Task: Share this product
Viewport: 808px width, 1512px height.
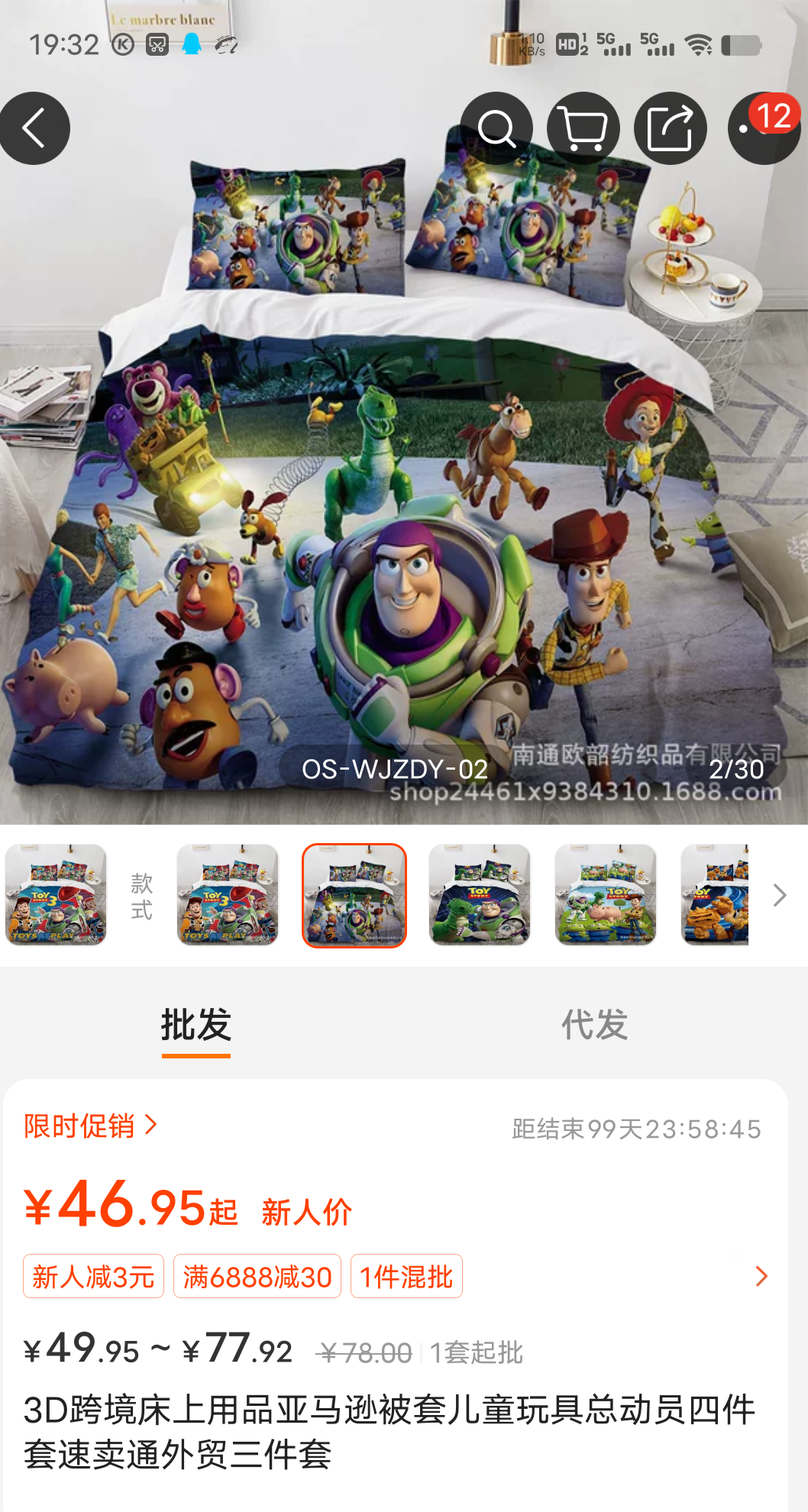Action: coord(671,128)
